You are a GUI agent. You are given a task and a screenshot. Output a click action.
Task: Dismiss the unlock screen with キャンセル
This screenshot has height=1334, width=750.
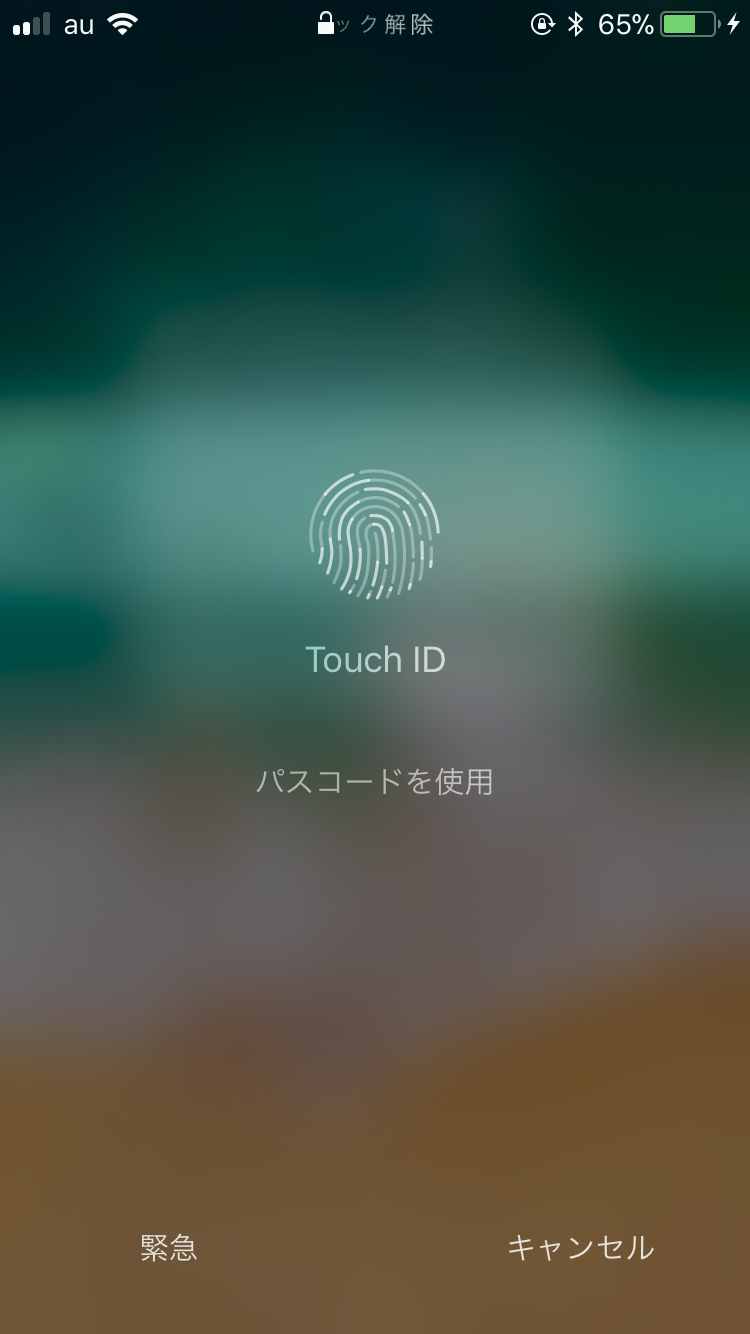point(580,1247)
